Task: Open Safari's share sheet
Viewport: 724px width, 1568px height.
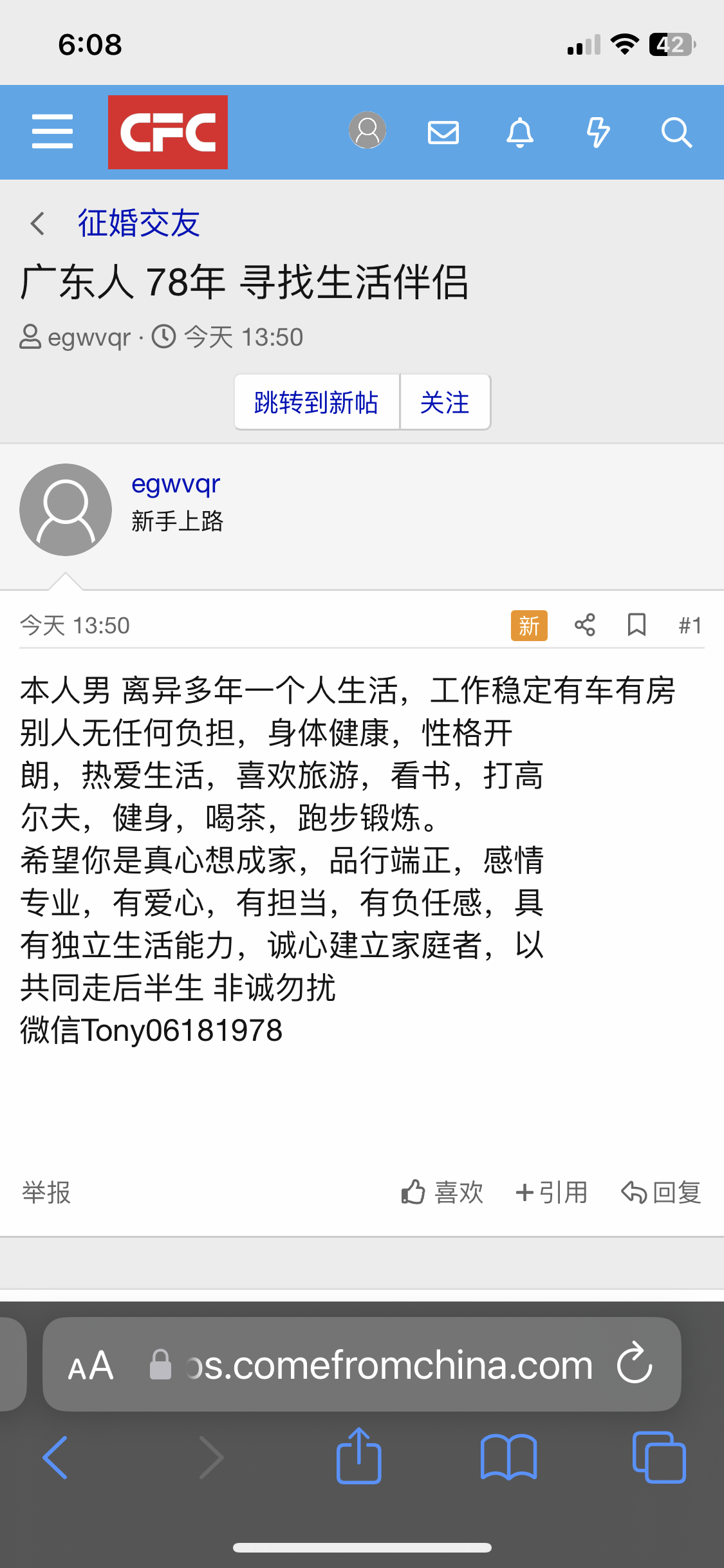Action: (359, 1457)
